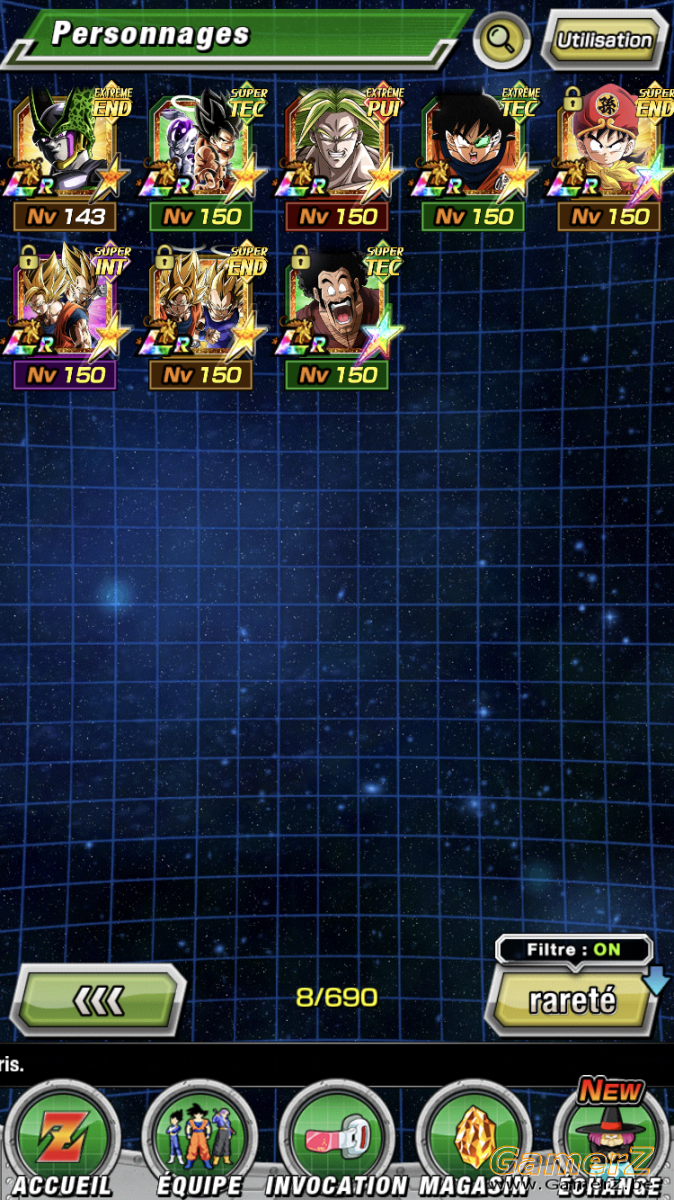
Task: Go back with the triple arrow button
Action: [98, 999]
